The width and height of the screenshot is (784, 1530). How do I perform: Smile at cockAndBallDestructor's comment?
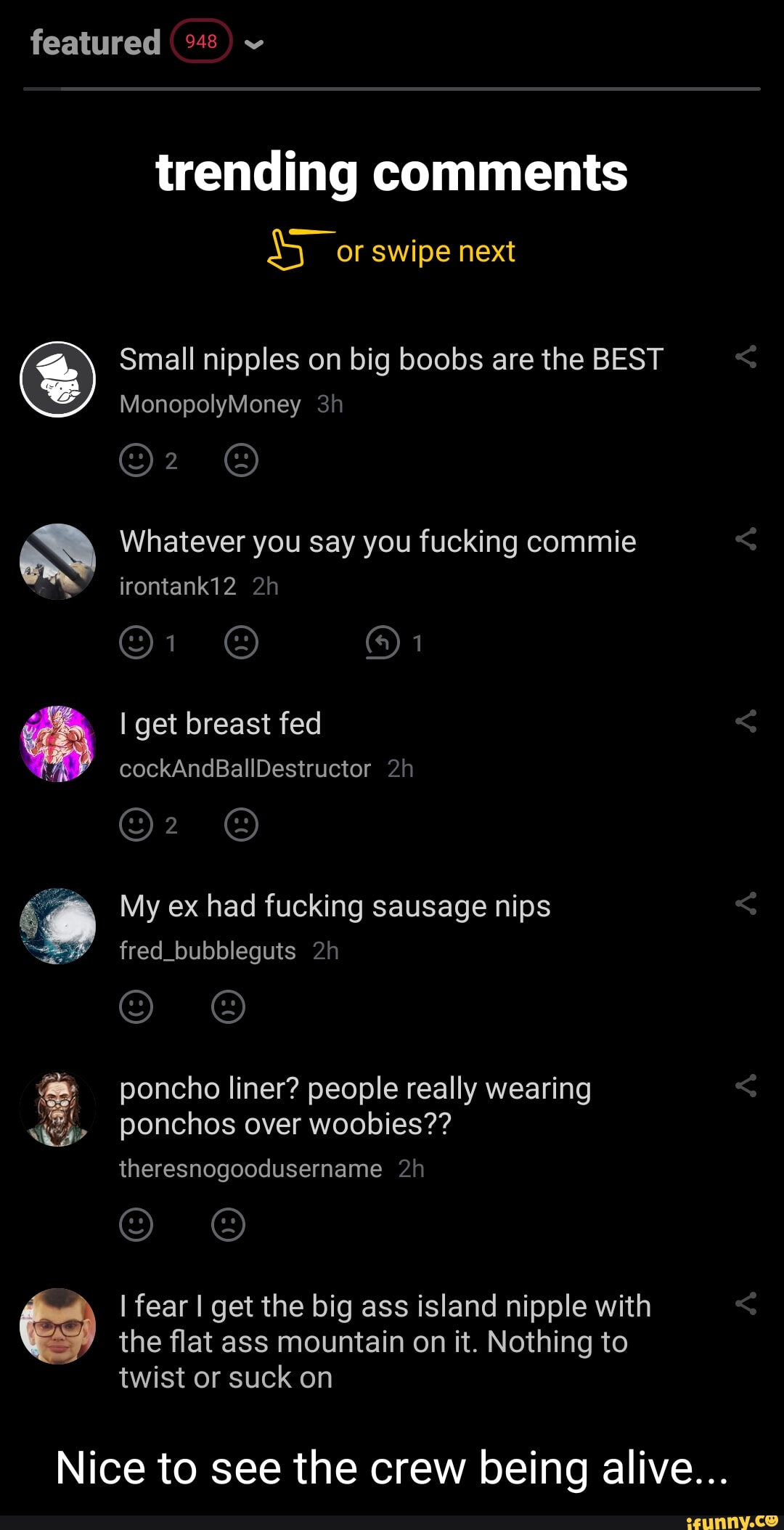tap(136, 825)
